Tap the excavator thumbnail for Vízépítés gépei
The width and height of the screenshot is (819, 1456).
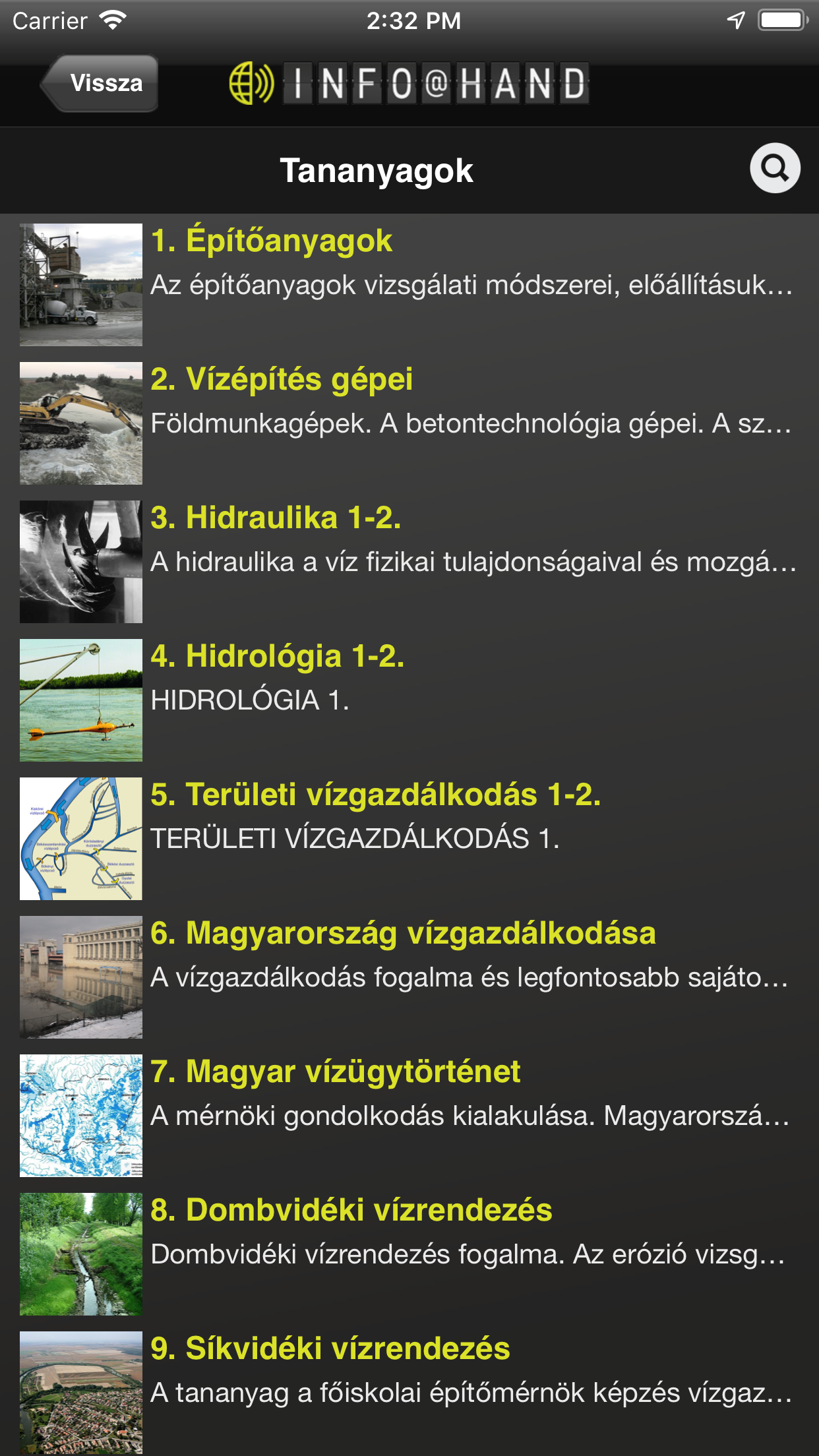pos(80,423)
